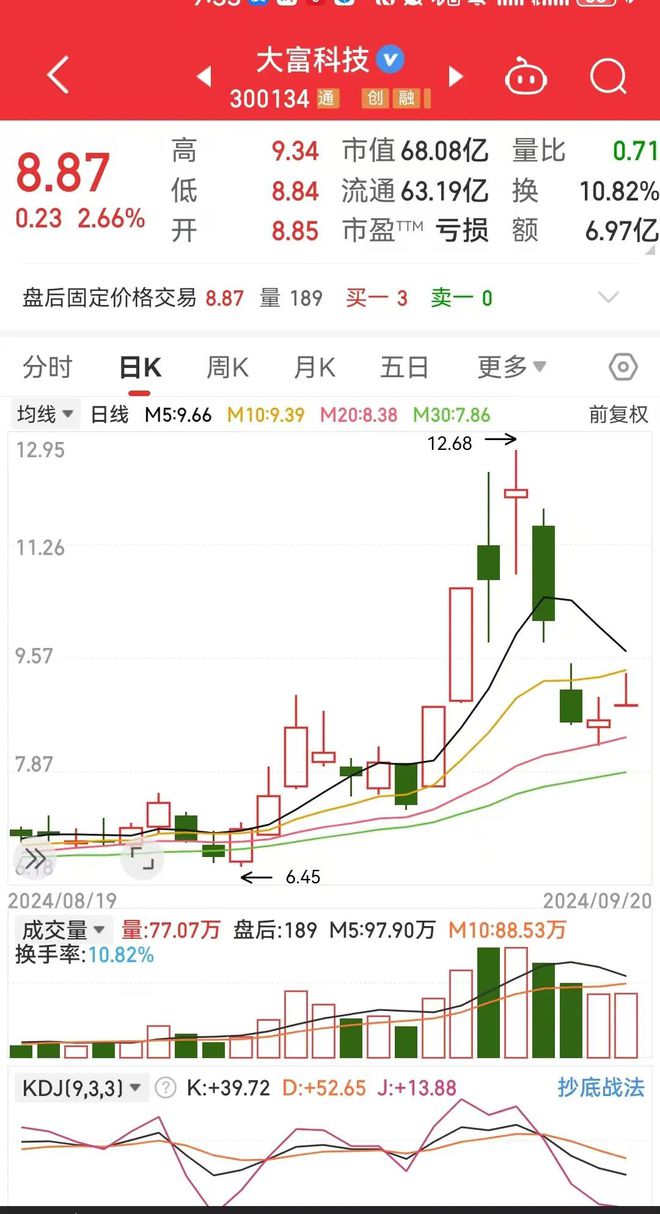
Task: Expand the 盘后固定价格交易 row
Action: click(330, 297)
